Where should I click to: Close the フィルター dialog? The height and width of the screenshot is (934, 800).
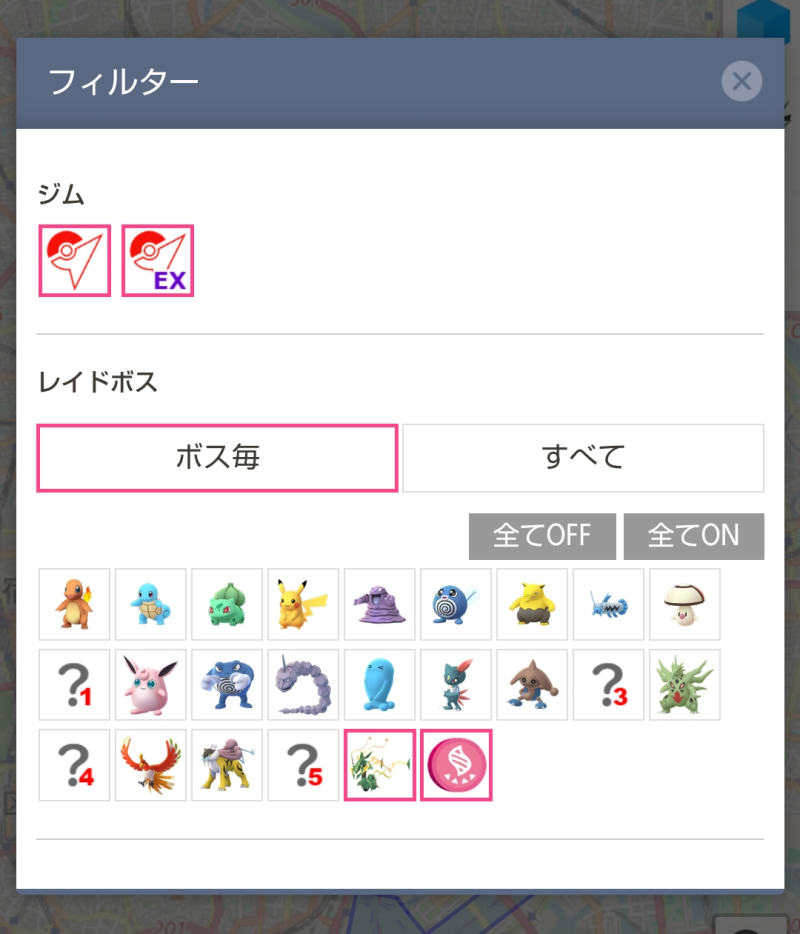pos(741,82)
